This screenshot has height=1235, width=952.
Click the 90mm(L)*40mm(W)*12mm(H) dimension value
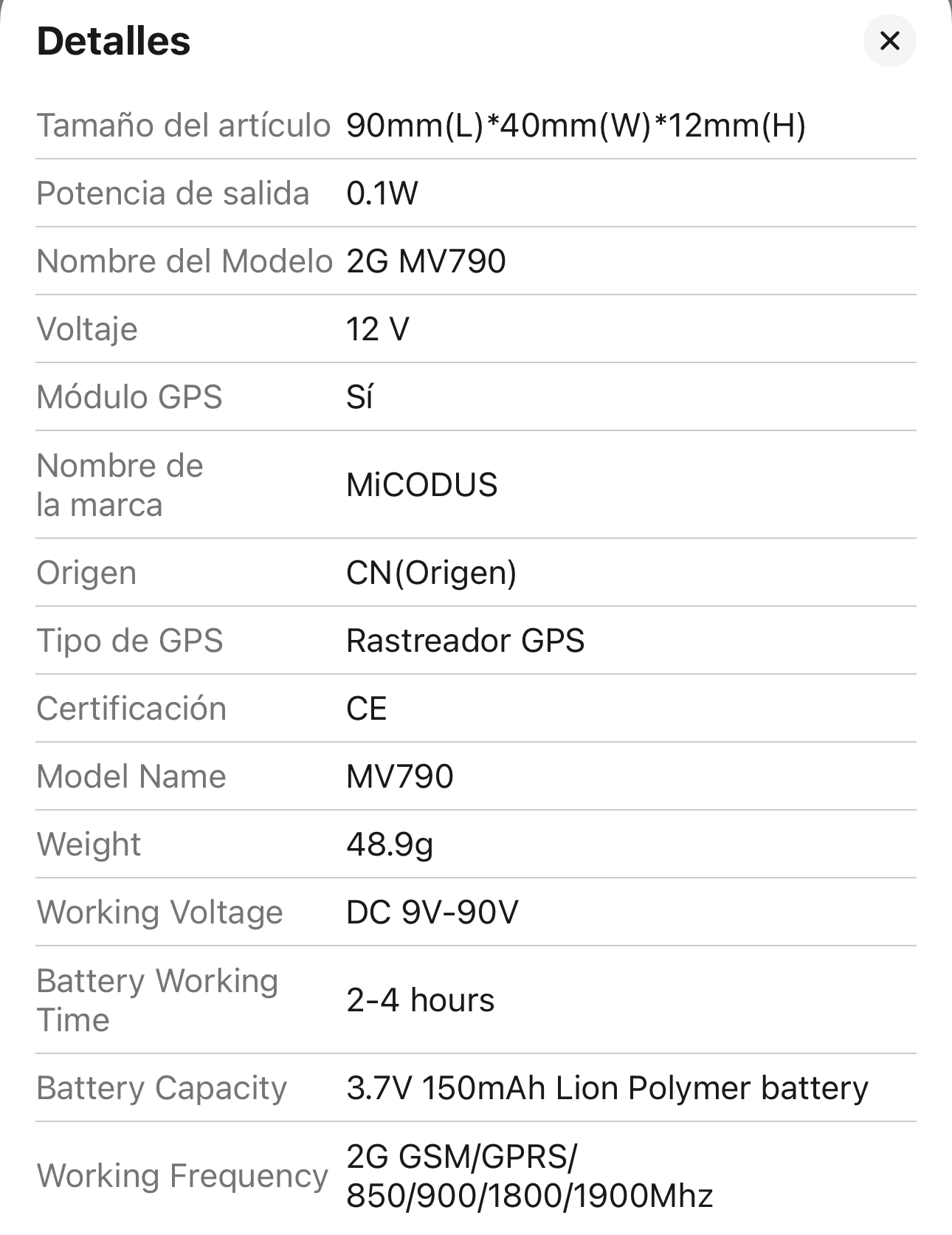[578, 125]
